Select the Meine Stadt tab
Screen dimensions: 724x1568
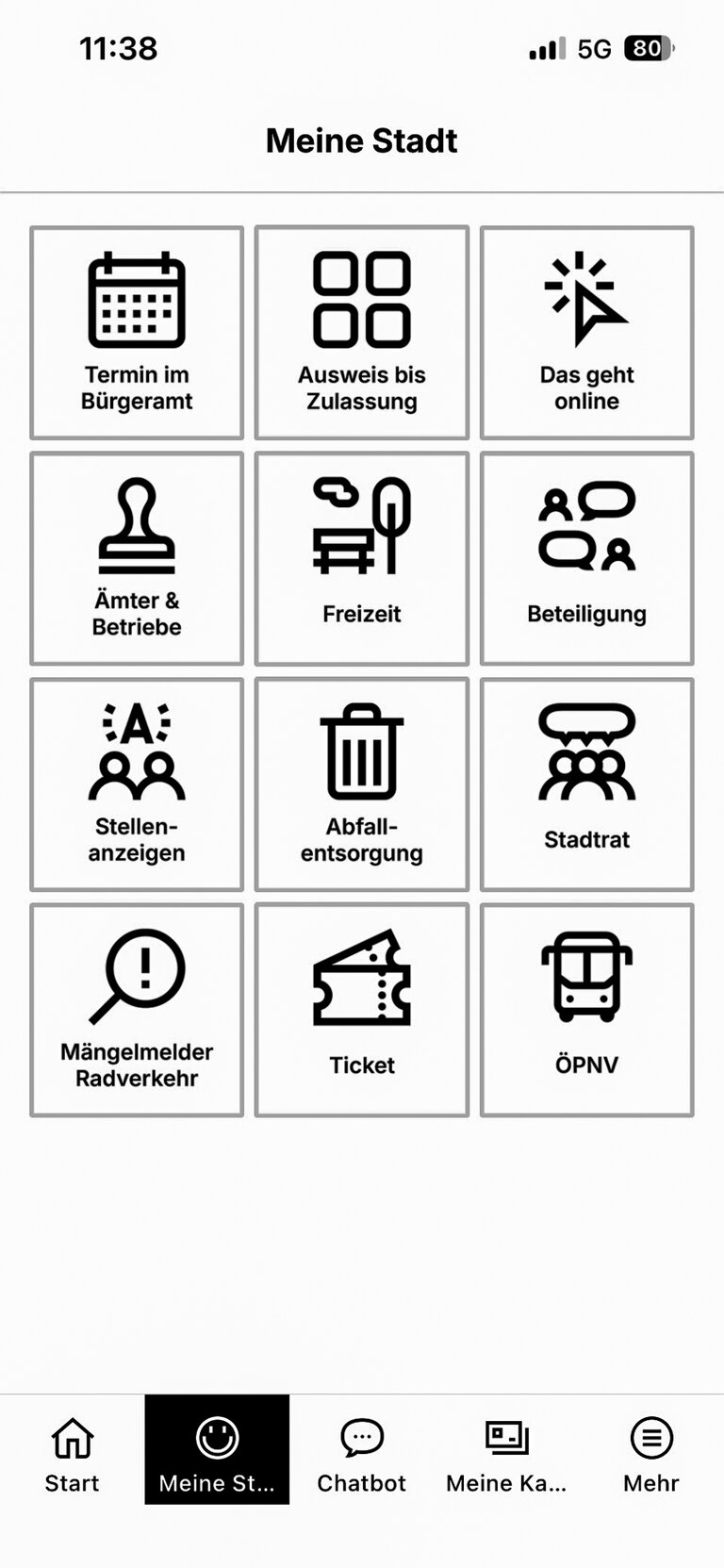[x=217, y=1452]
